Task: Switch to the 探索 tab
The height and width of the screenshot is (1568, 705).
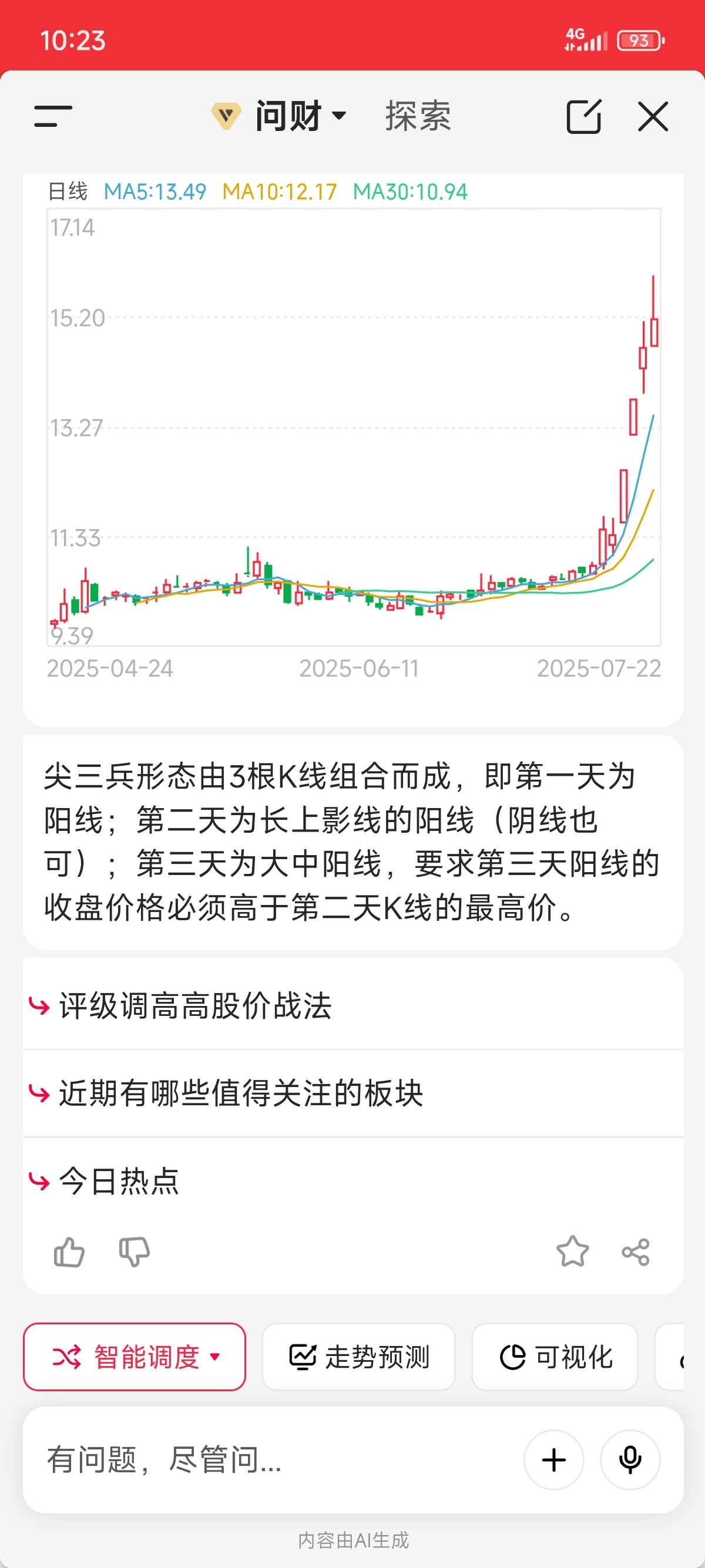Action: point(418,116)
